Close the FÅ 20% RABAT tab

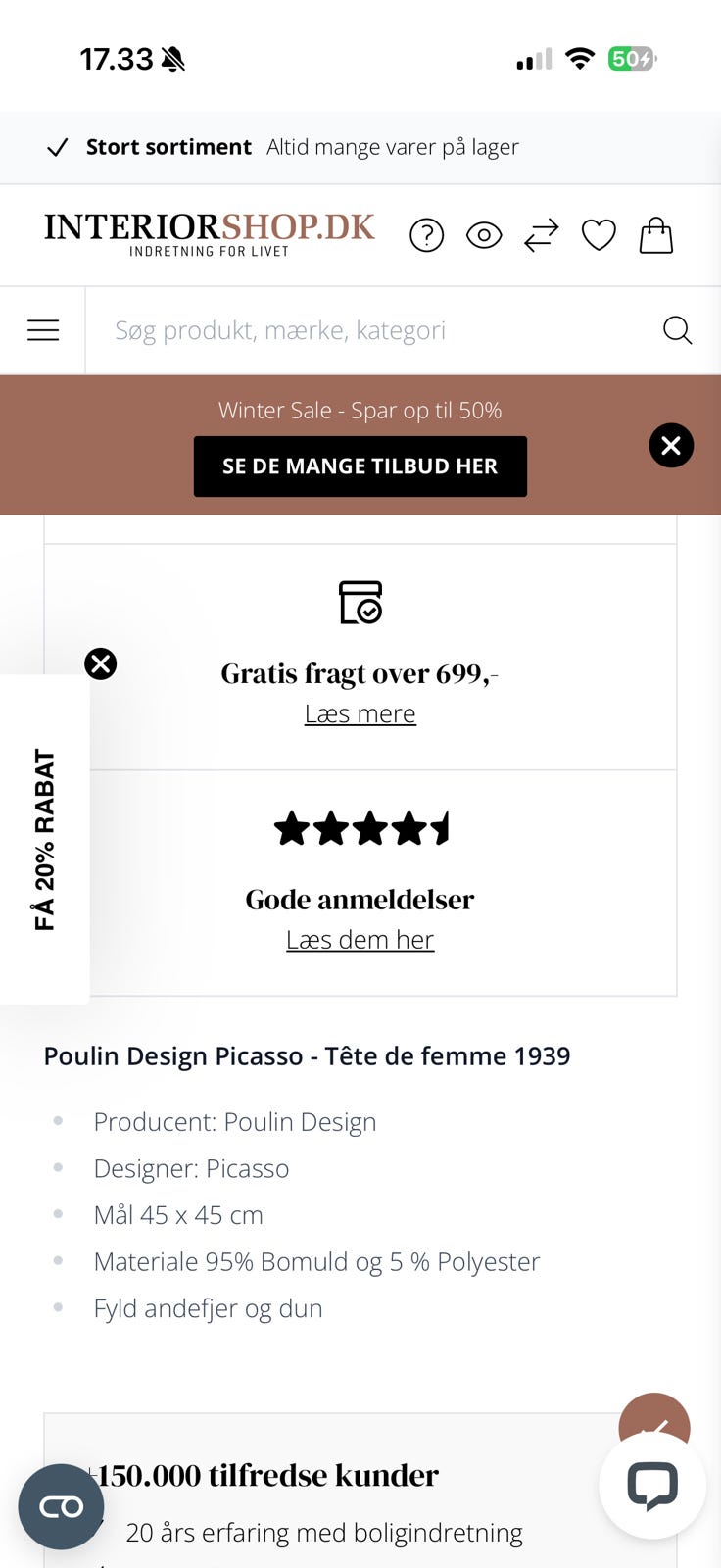(101, 664)
